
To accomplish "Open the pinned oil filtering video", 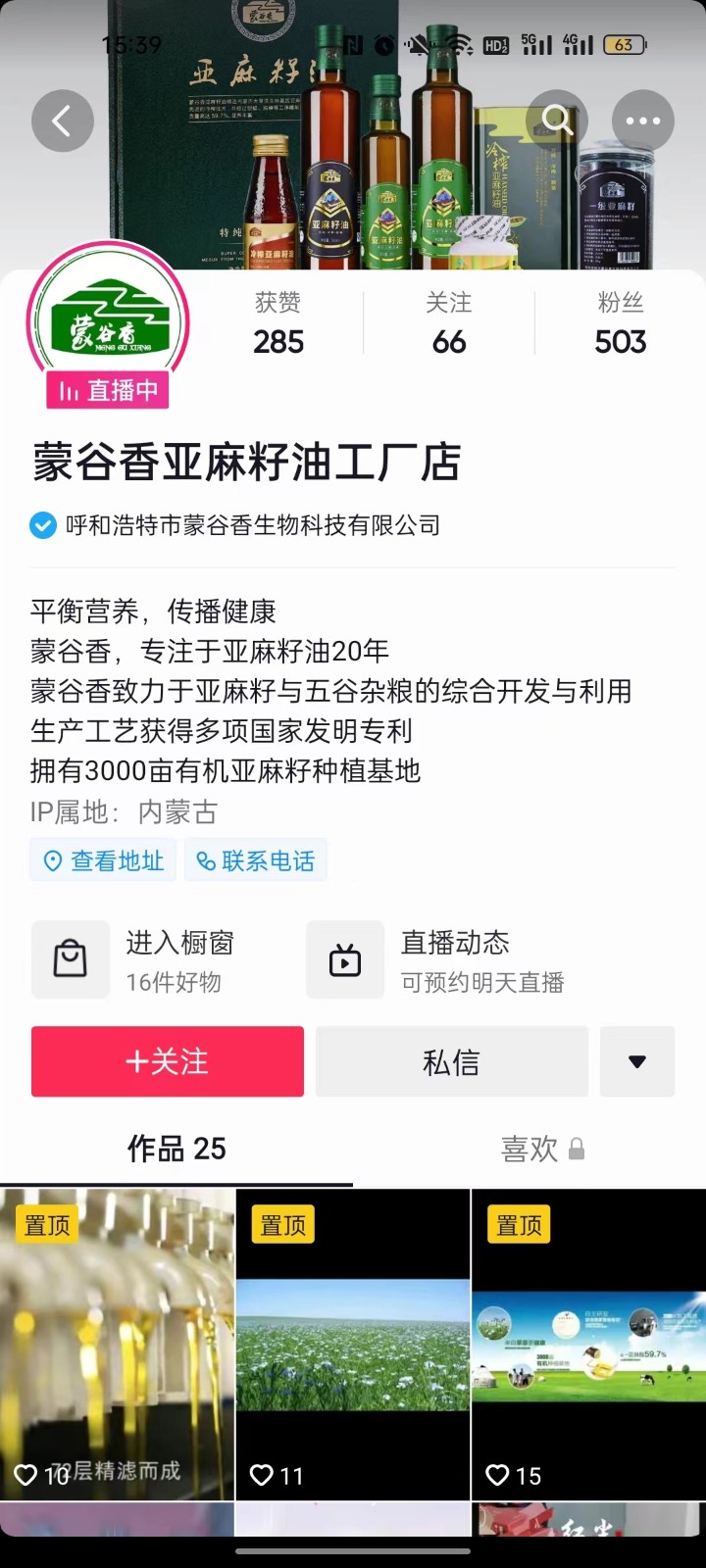I will [x=118, y=1345].
